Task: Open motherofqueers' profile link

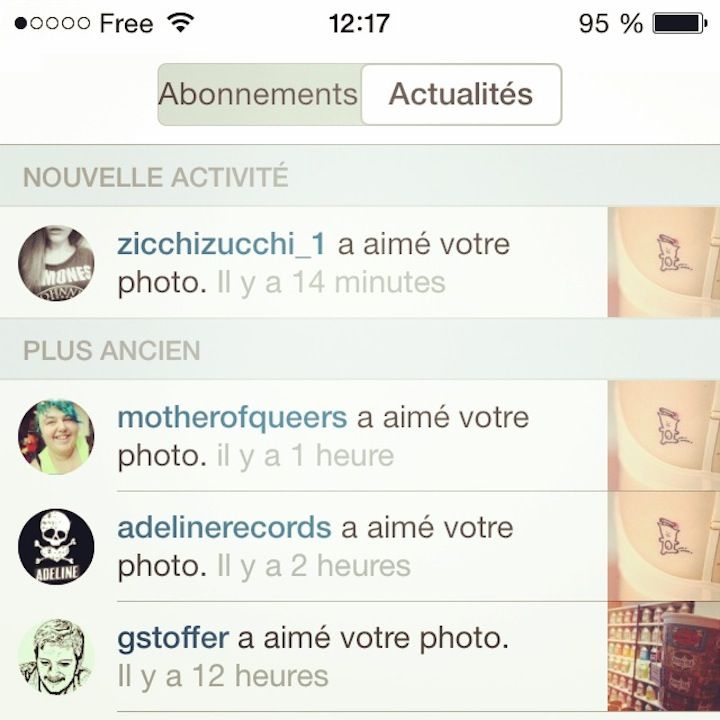Action: 232,418
